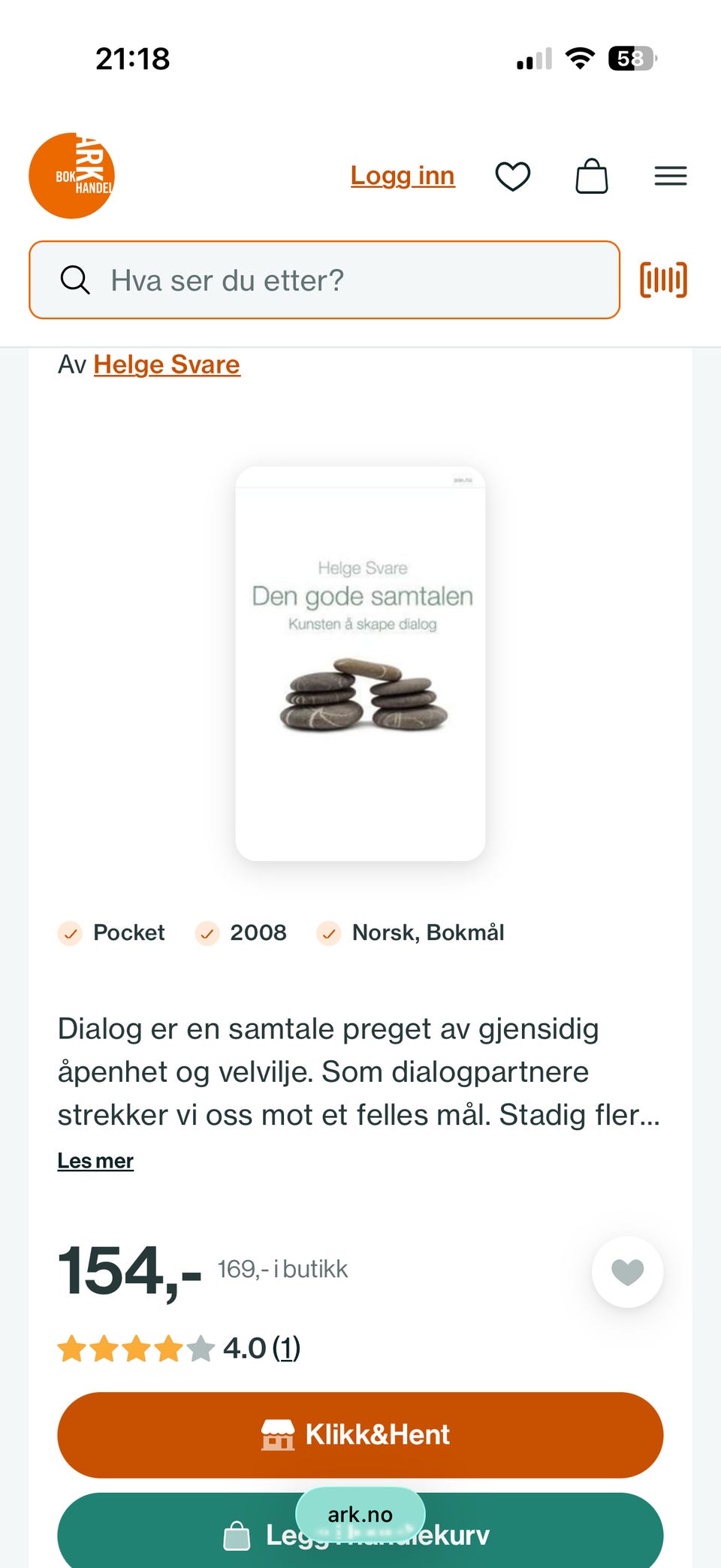Select the Norsk, Bokmål language checkbox
The width and height of the screenshot is (721, 1568).
click(328, 933)
